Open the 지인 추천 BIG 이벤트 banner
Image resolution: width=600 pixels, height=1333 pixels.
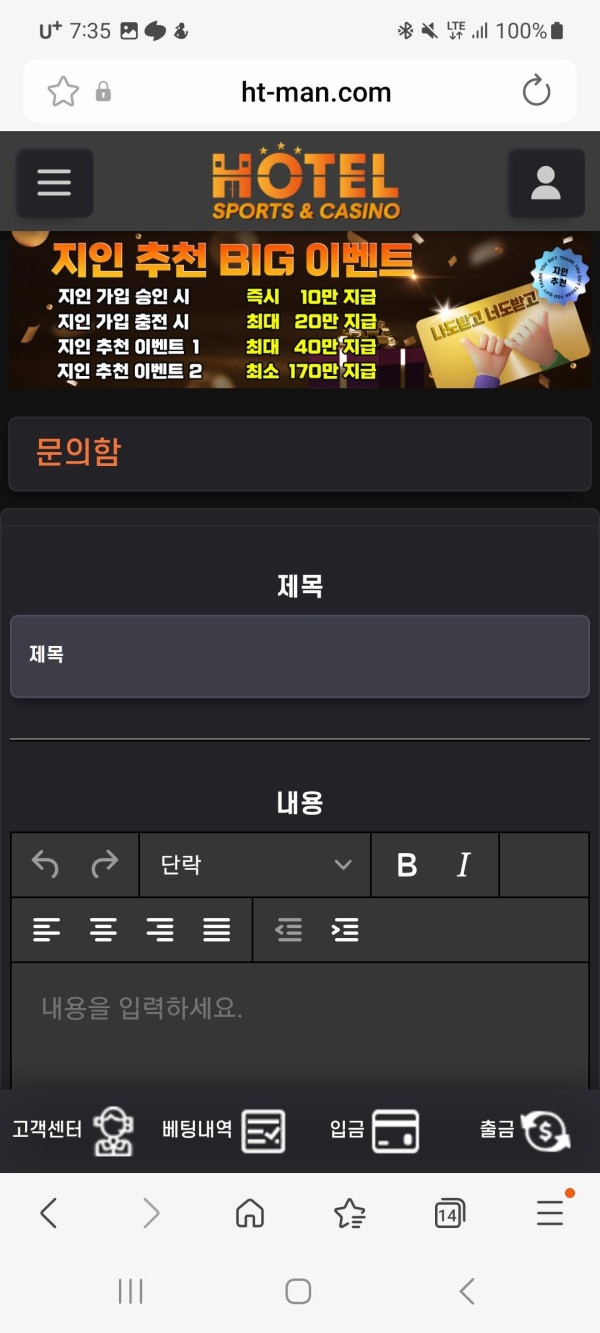pyautogui.click(x=300, y=311)
